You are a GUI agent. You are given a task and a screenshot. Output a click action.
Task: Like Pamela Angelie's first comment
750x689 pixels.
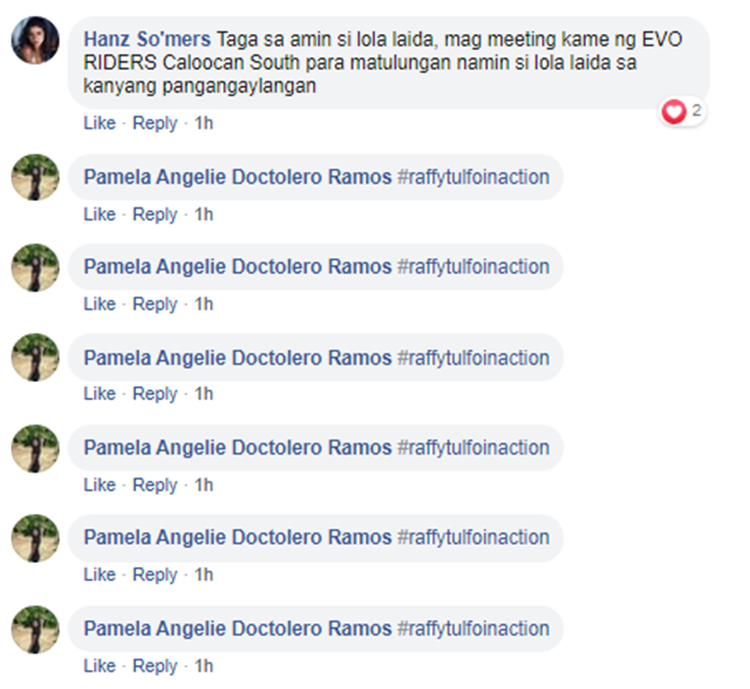(99, 214)
